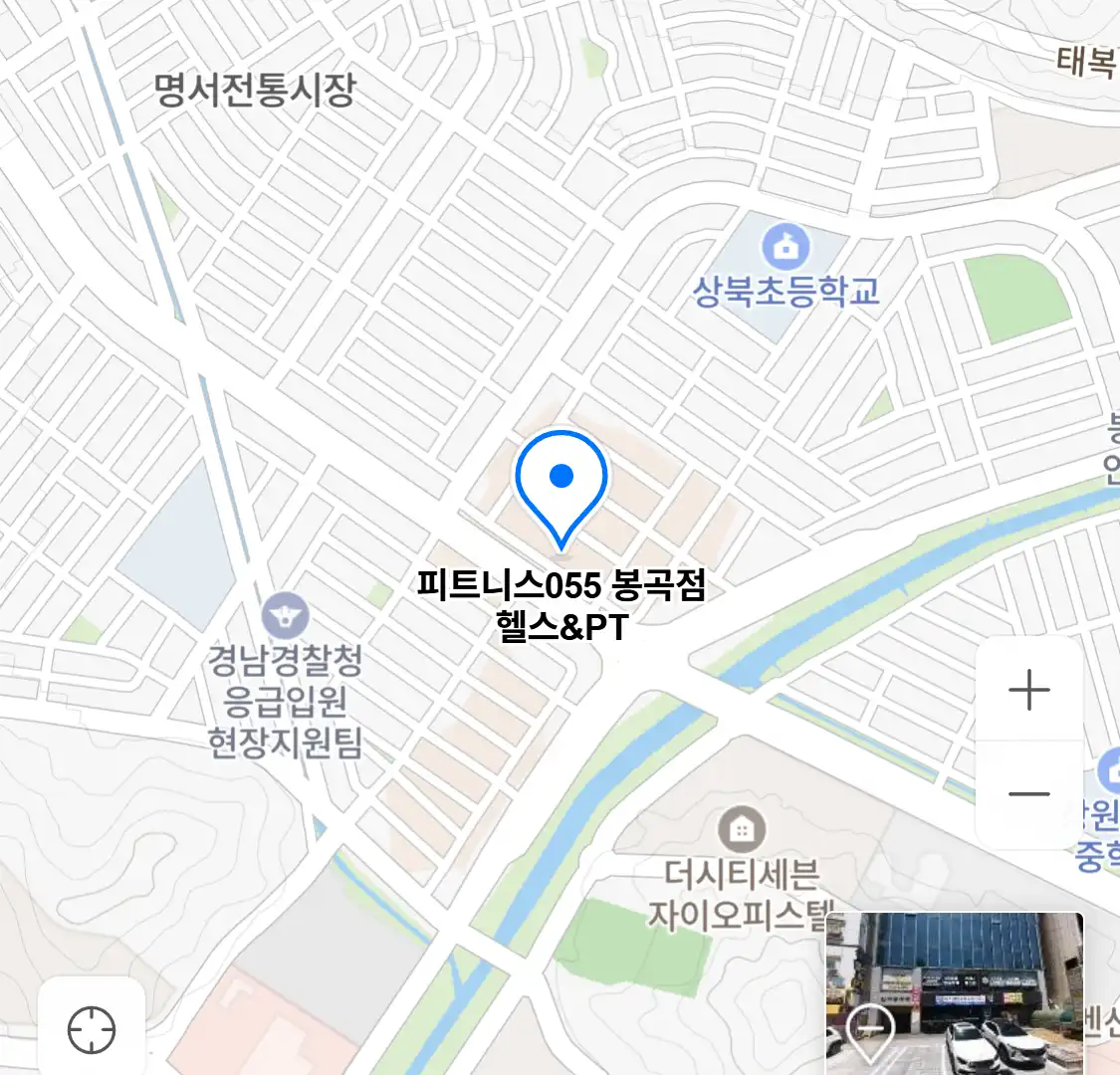Select 경남경찰청 police marker

tap(286, 618)
